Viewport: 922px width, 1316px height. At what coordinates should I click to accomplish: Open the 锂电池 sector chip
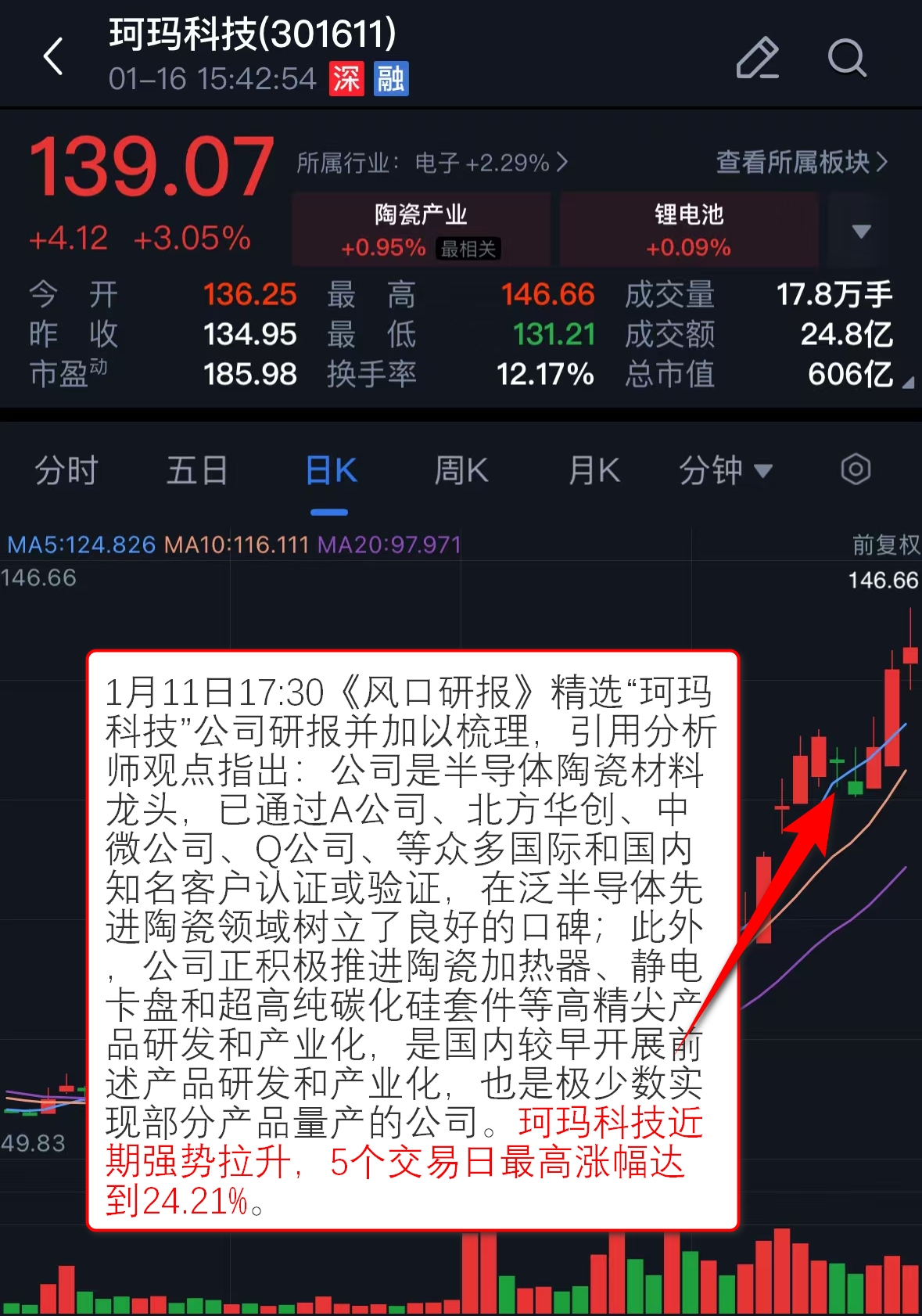[689, 230]
